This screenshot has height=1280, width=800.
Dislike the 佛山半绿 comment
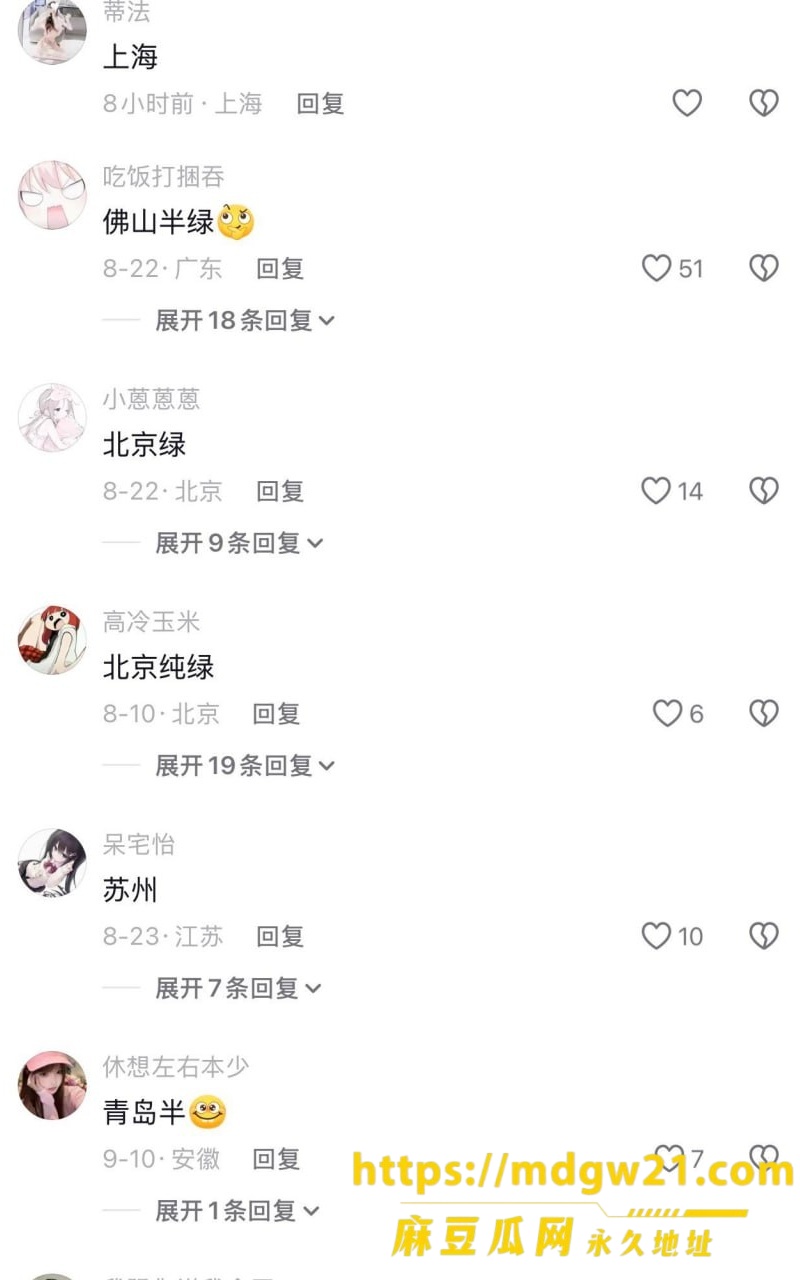[764, 268]
